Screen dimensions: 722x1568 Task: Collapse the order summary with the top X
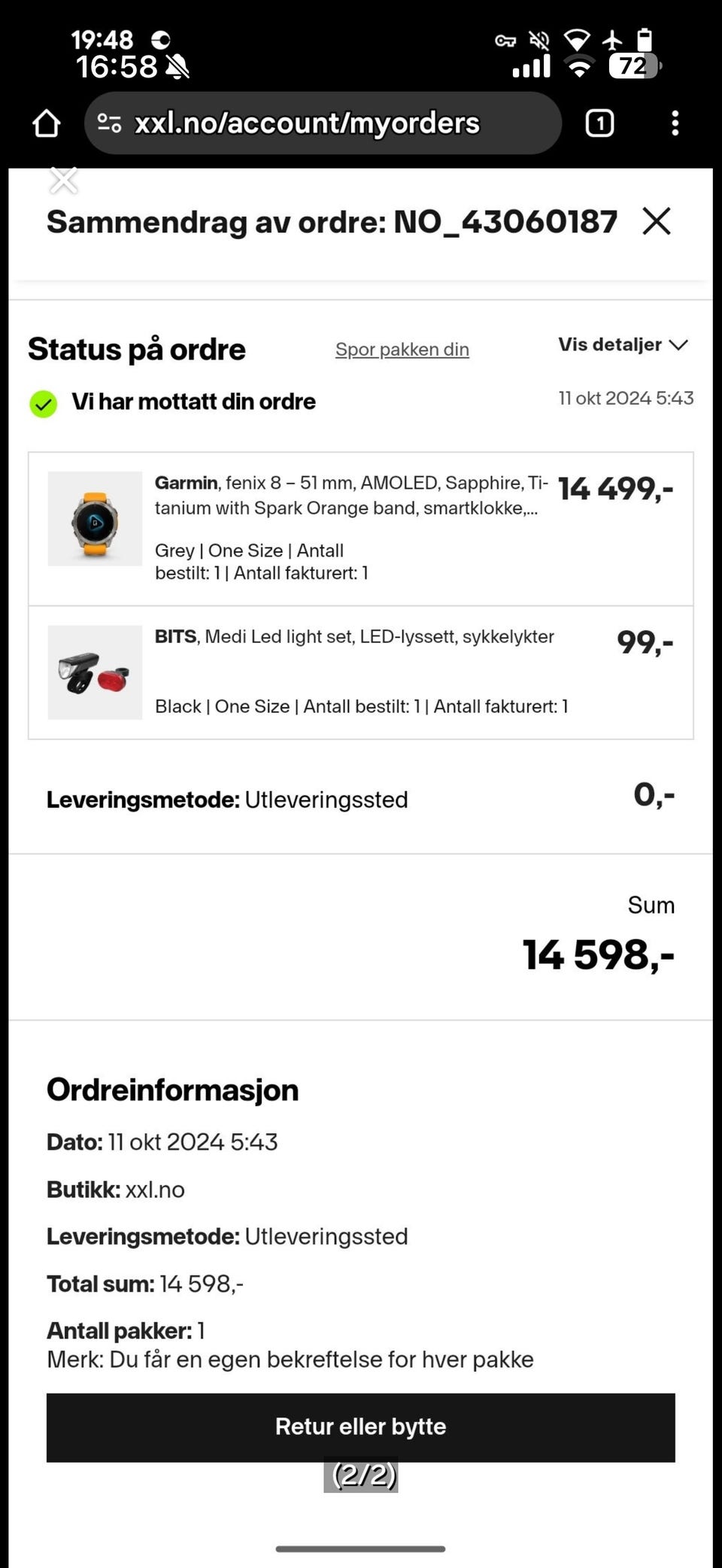coord(63,179)
